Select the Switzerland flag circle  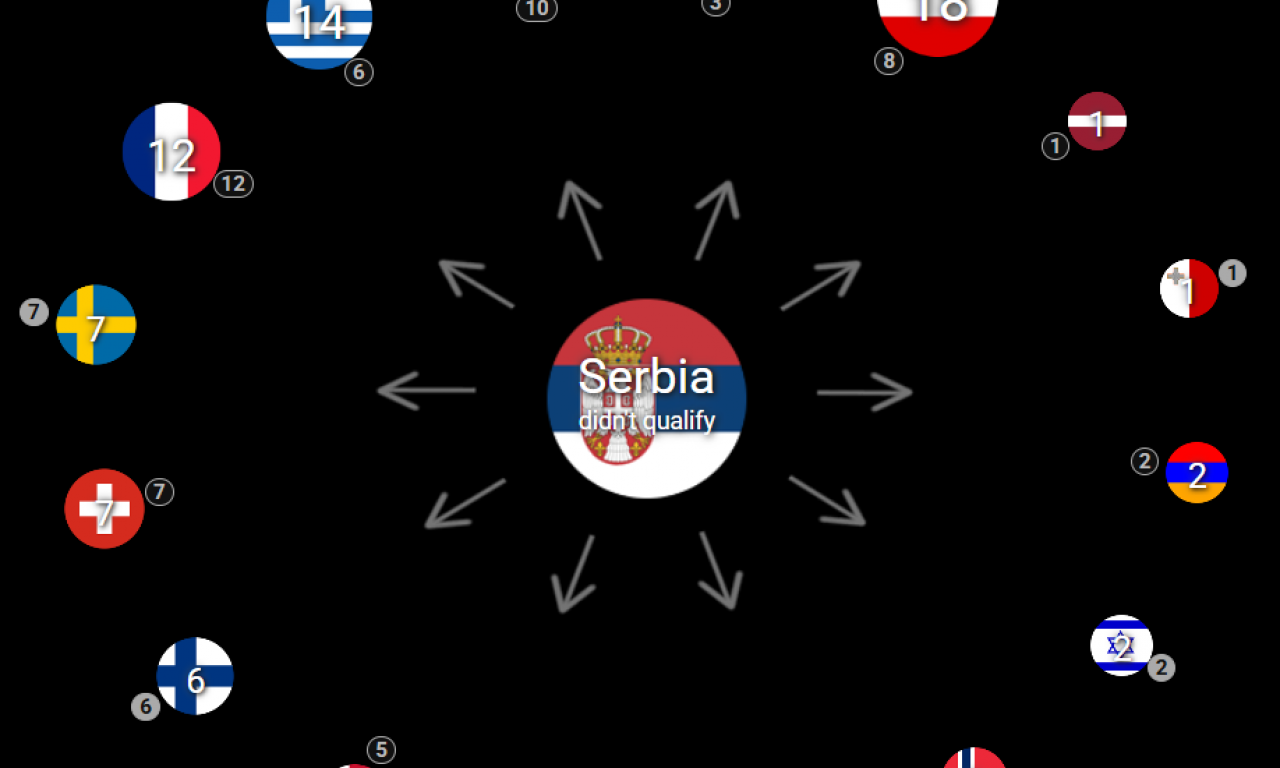click(x=105, y=509)
